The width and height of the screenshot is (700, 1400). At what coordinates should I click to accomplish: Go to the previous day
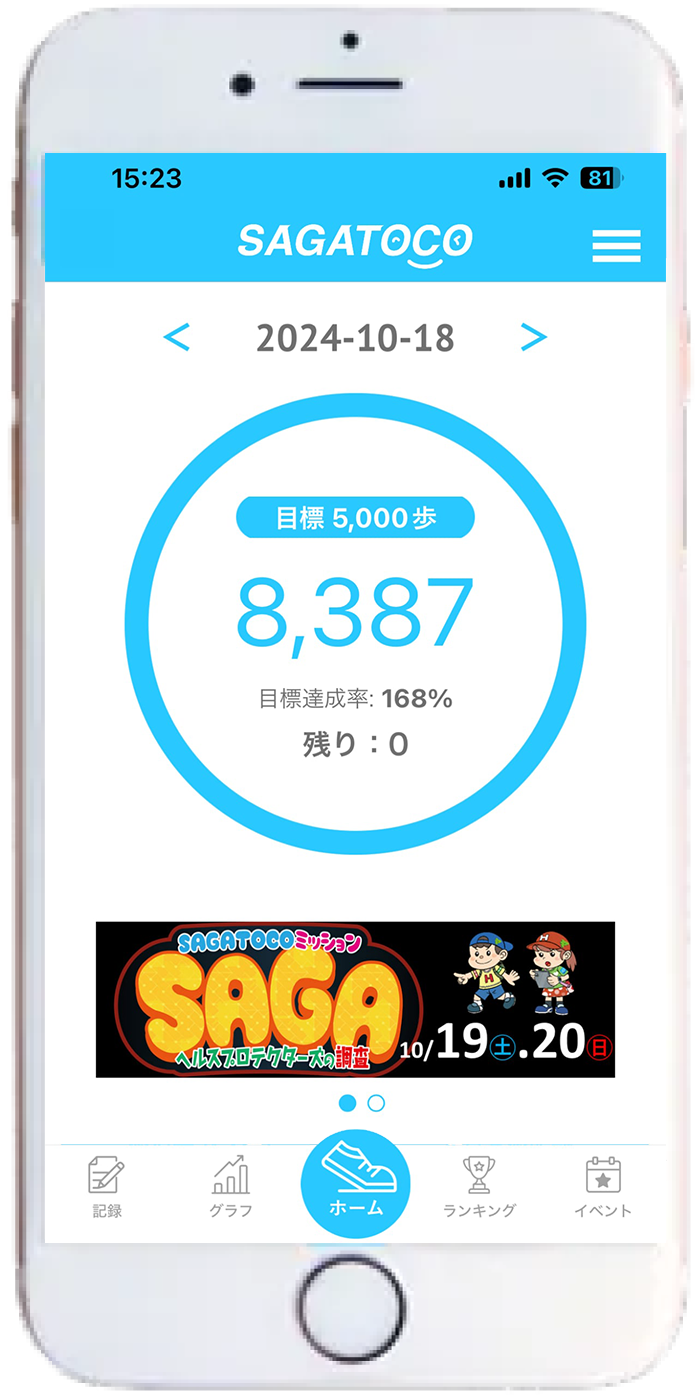(176, 338)
